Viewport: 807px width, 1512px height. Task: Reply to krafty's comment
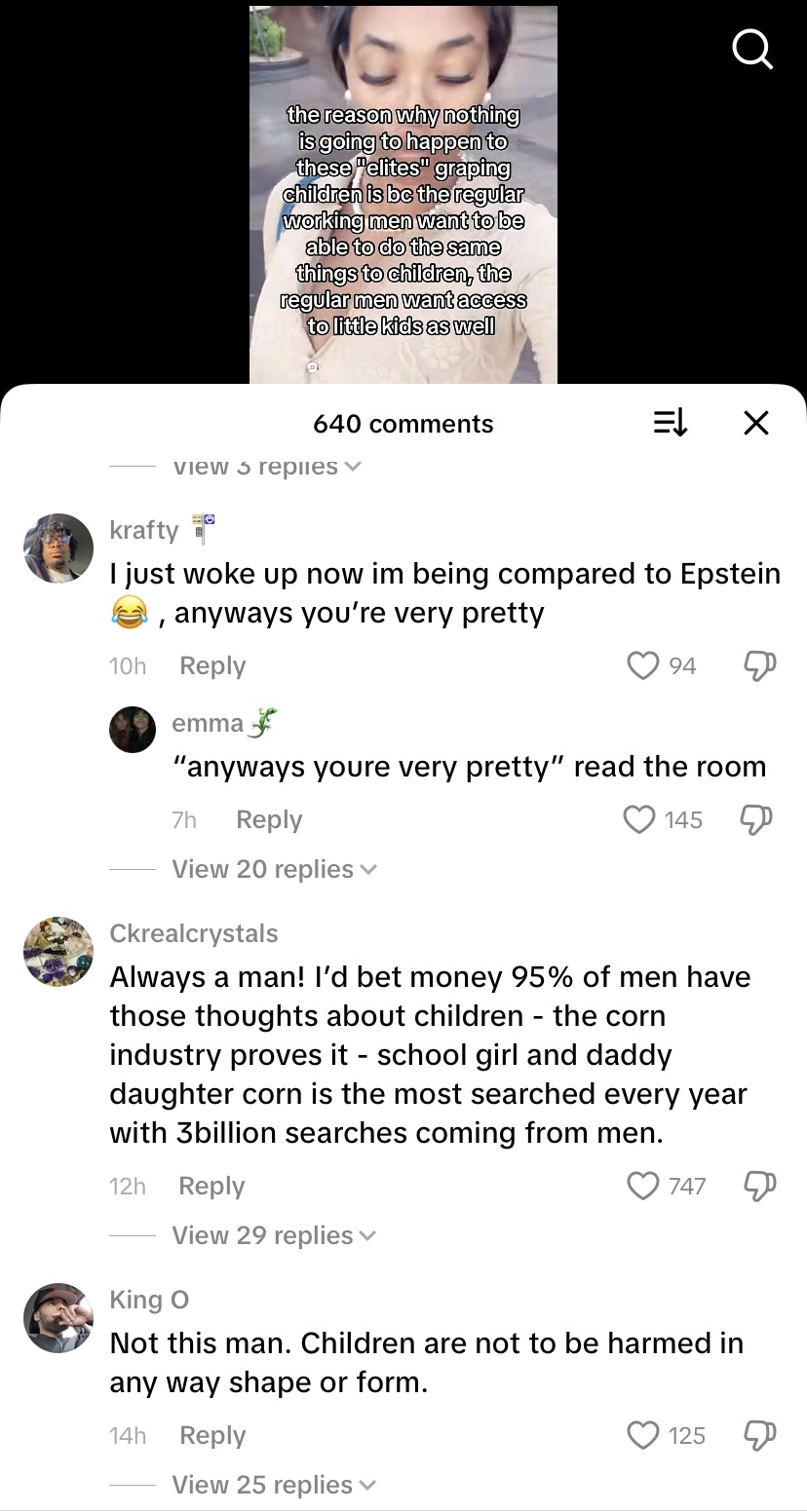point(212,665)
